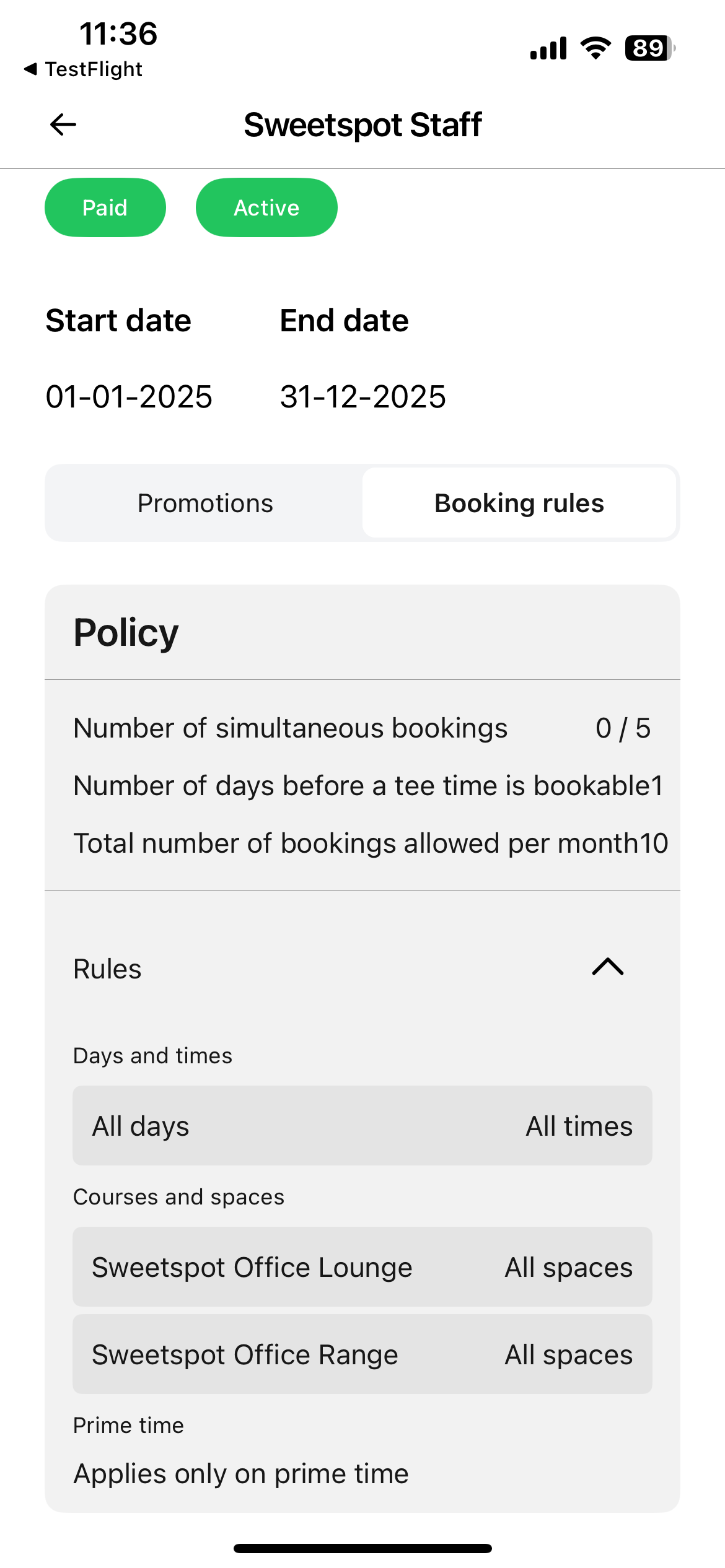Select the Paid status badge
The image size is (725, 1568).
tap(105, 207)
